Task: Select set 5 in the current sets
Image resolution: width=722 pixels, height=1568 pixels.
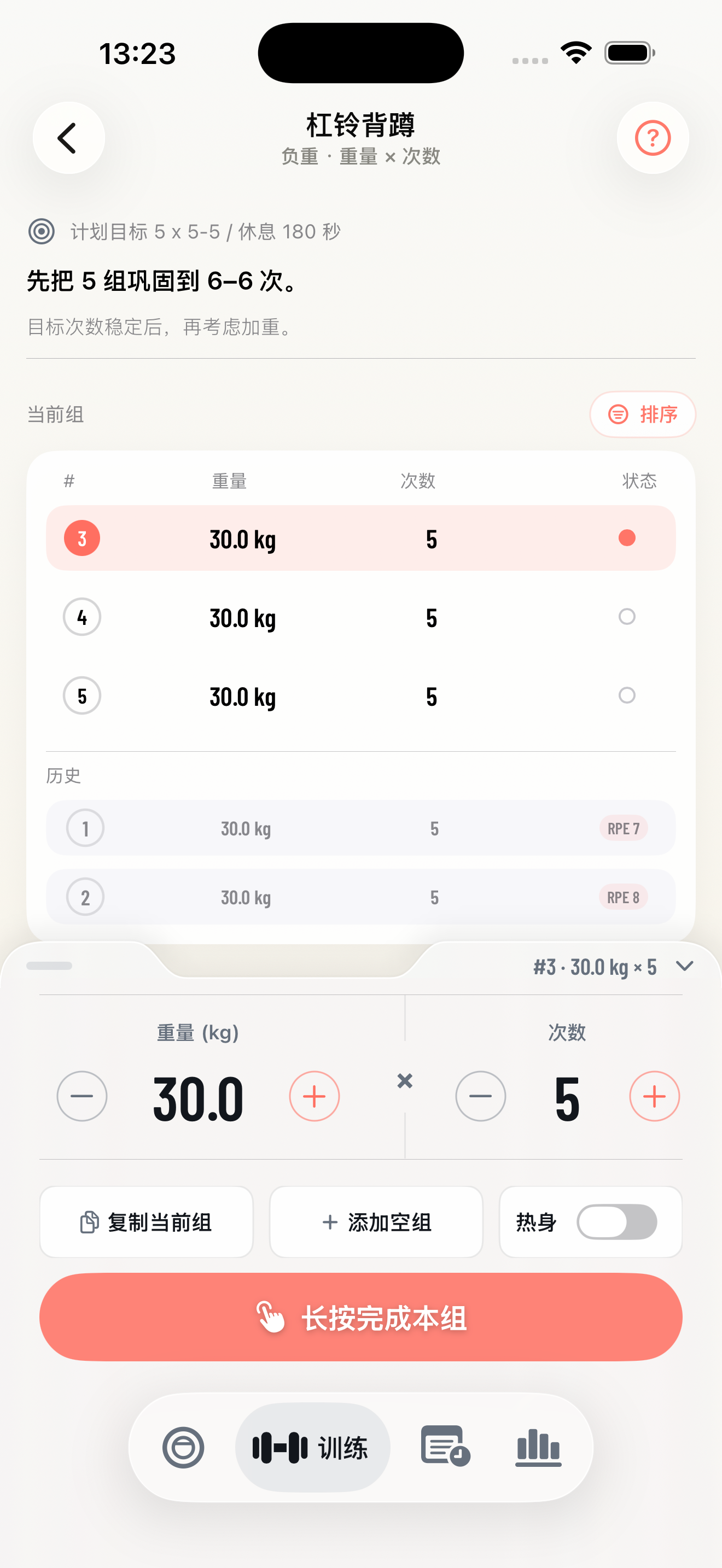Action: click(x=361, y=696)
